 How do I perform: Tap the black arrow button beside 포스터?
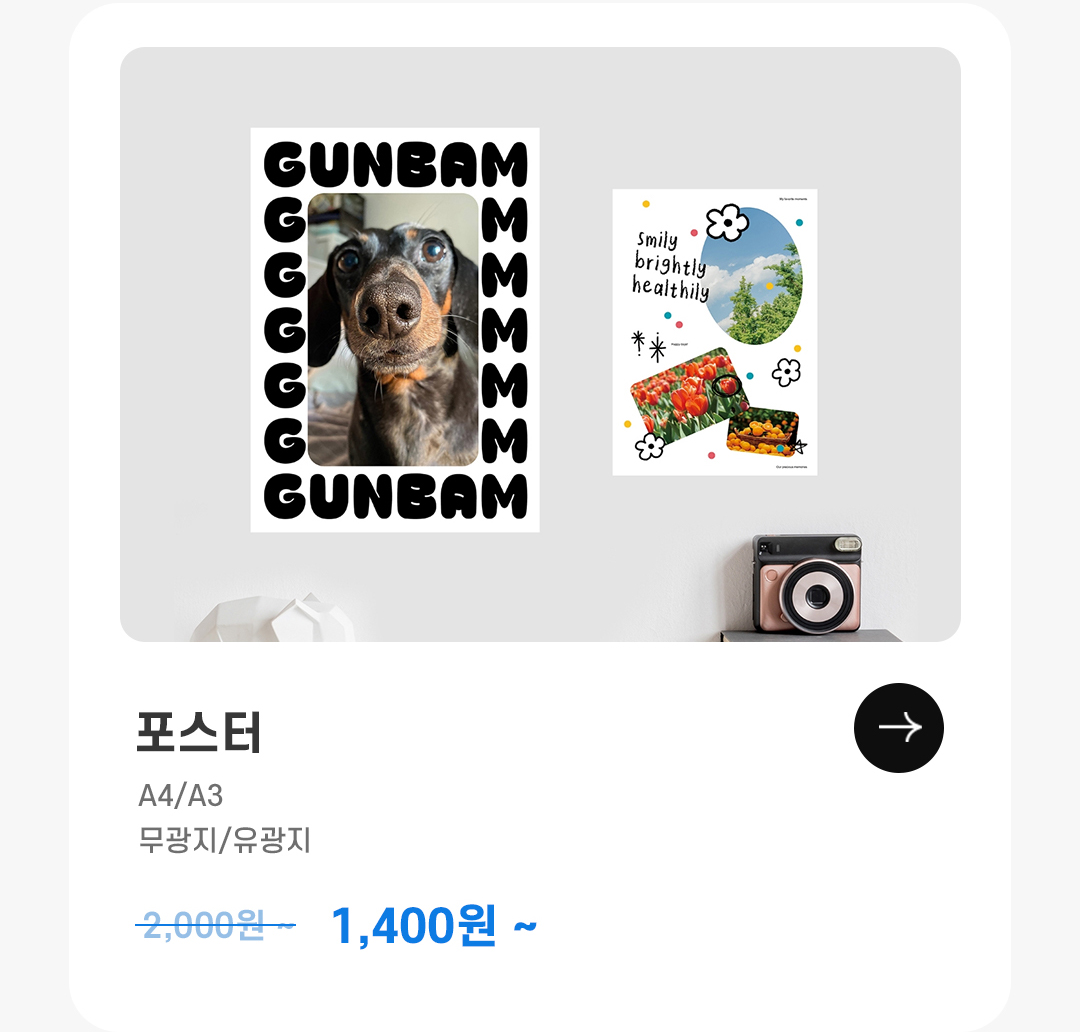click(898, 728)
